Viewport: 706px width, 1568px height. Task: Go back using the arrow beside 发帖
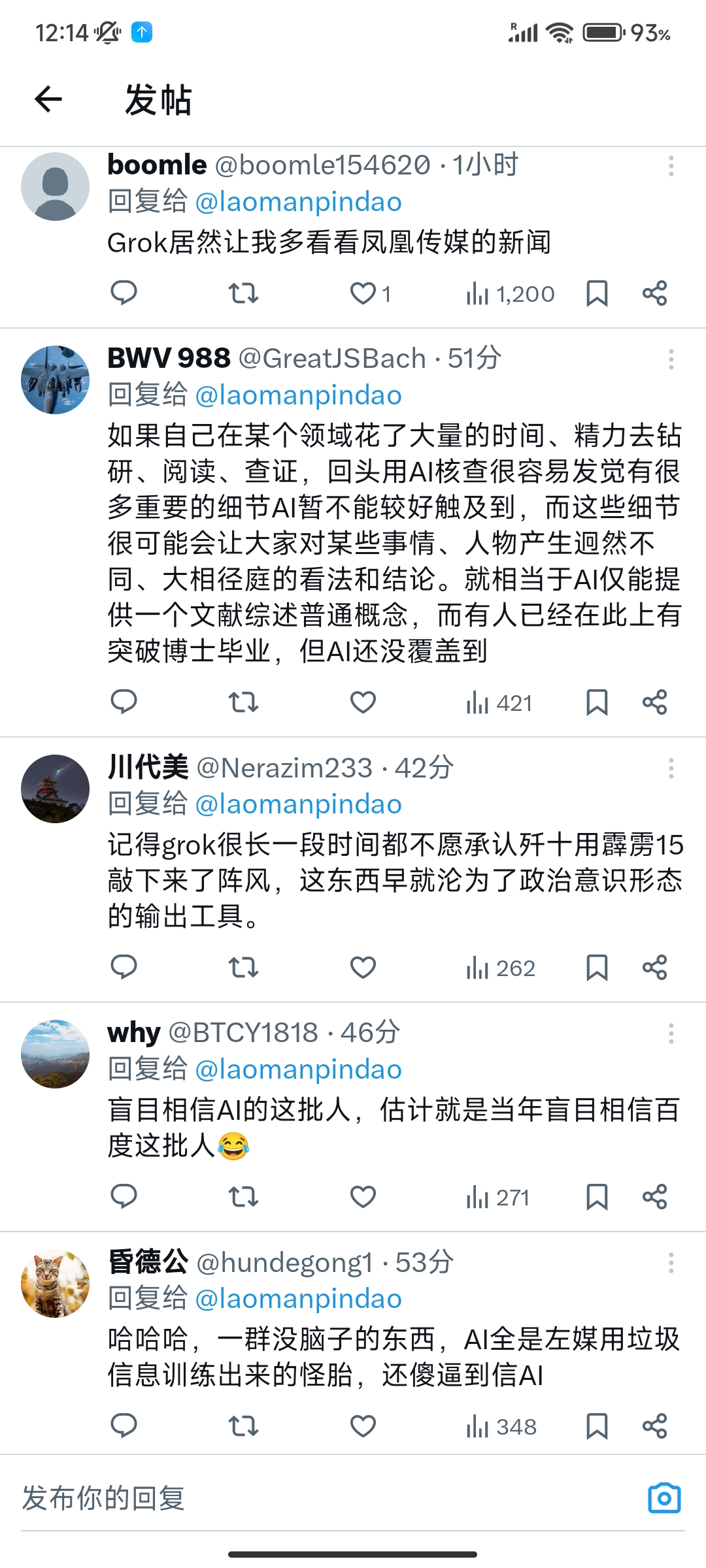(x=48, y=99)
